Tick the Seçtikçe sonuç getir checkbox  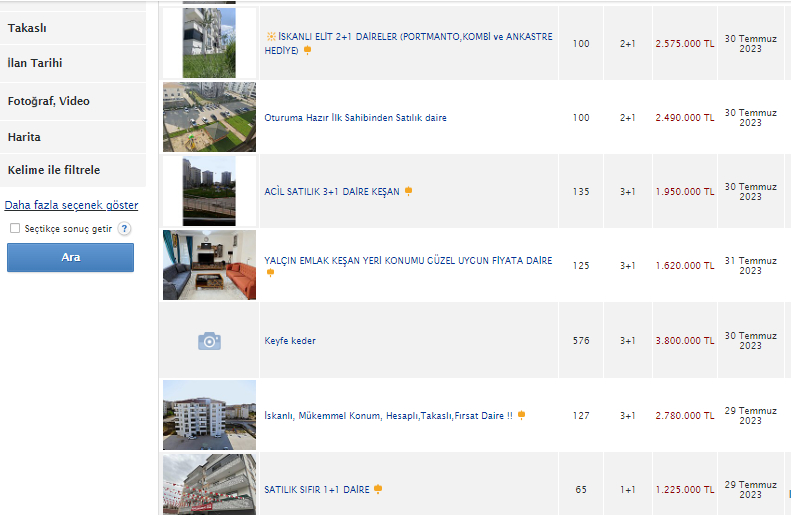click(15, 229)
